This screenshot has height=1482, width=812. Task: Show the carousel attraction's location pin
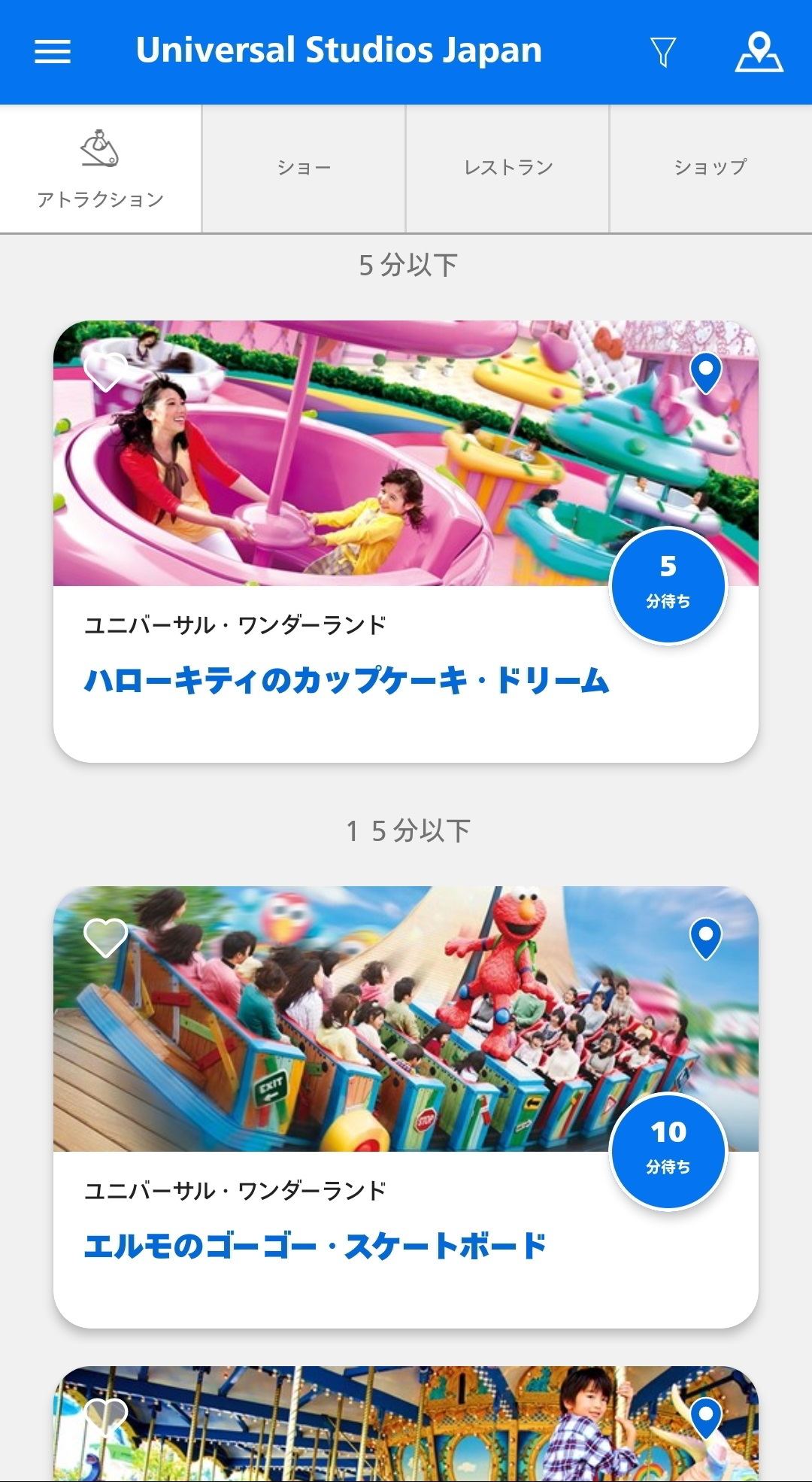click(x=705, y=1419)
